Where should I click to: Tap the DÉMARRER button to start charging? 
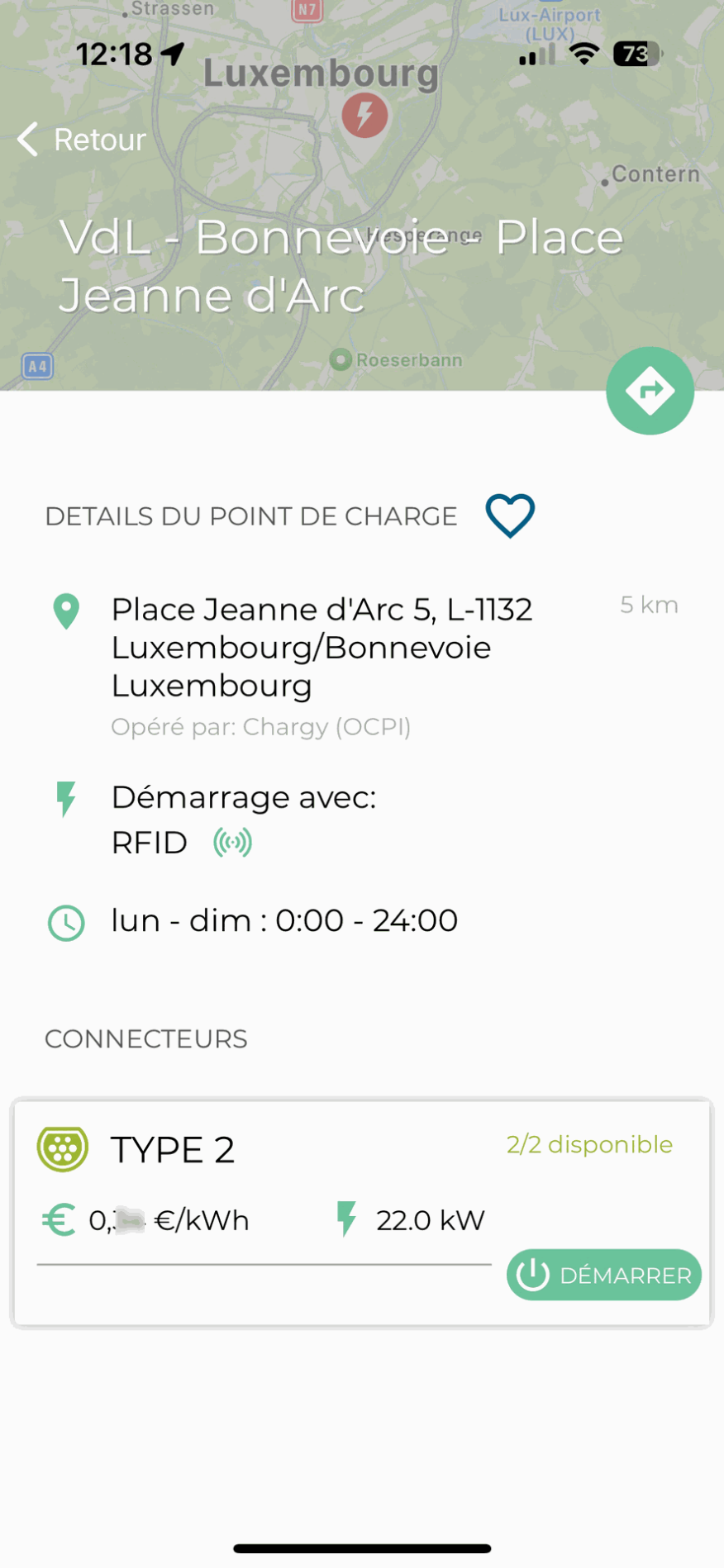point(604,1275)
